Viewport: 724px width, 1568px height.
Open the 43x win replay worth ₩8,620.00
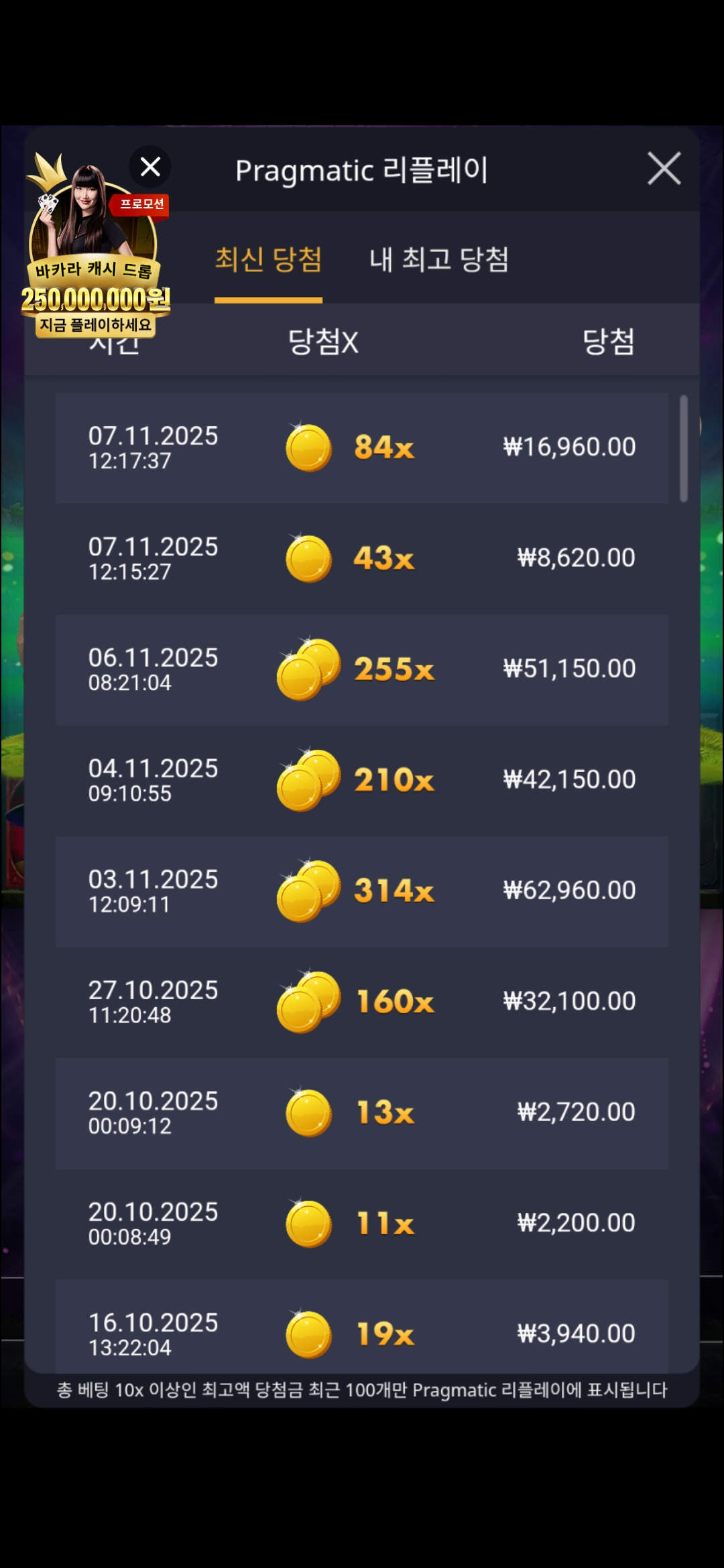[362, 558]
